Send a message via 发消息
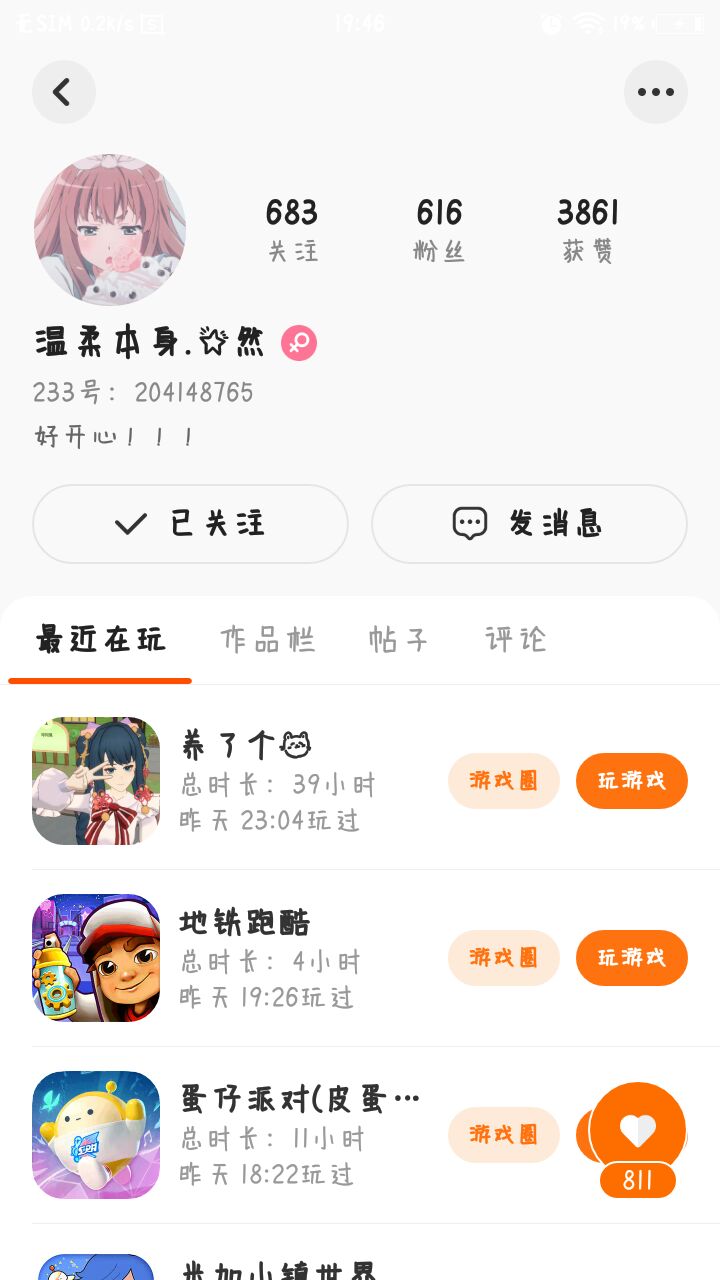 point(529,524)
